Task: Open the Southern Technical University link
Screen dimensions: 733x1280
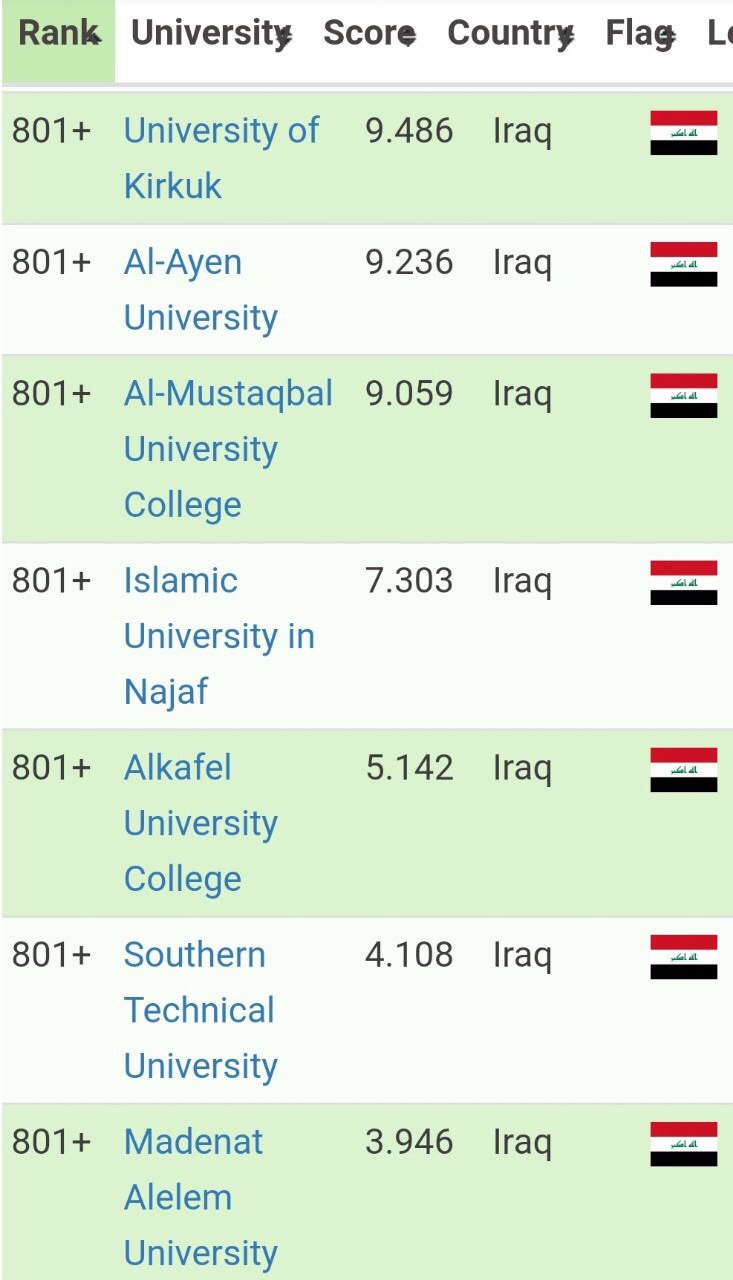Action: [199, 1010]
